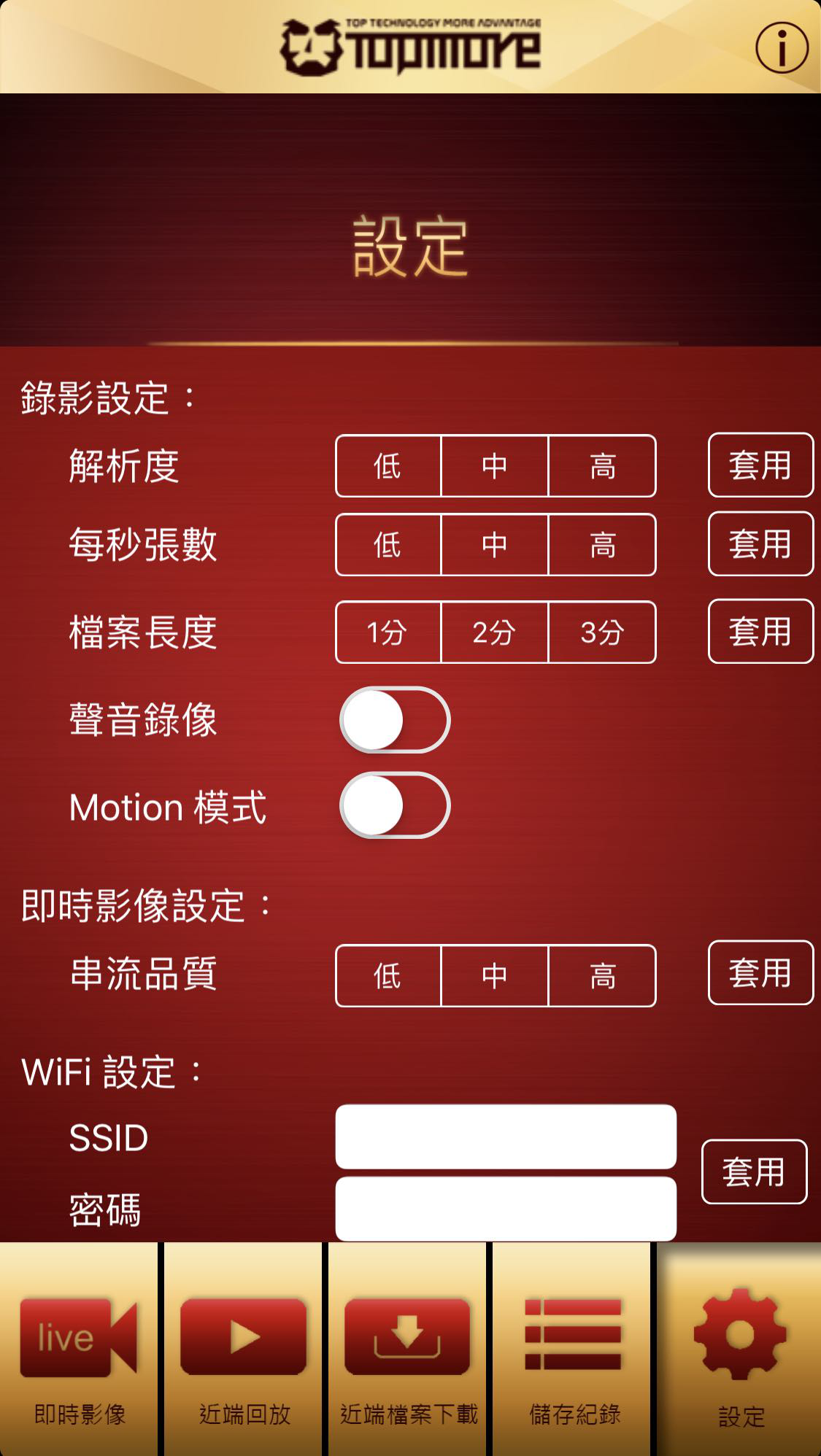The width and height of the screenshot is (821, 1456).
Task: Tap the 密碼 password field
Action: click(505, 1208)
